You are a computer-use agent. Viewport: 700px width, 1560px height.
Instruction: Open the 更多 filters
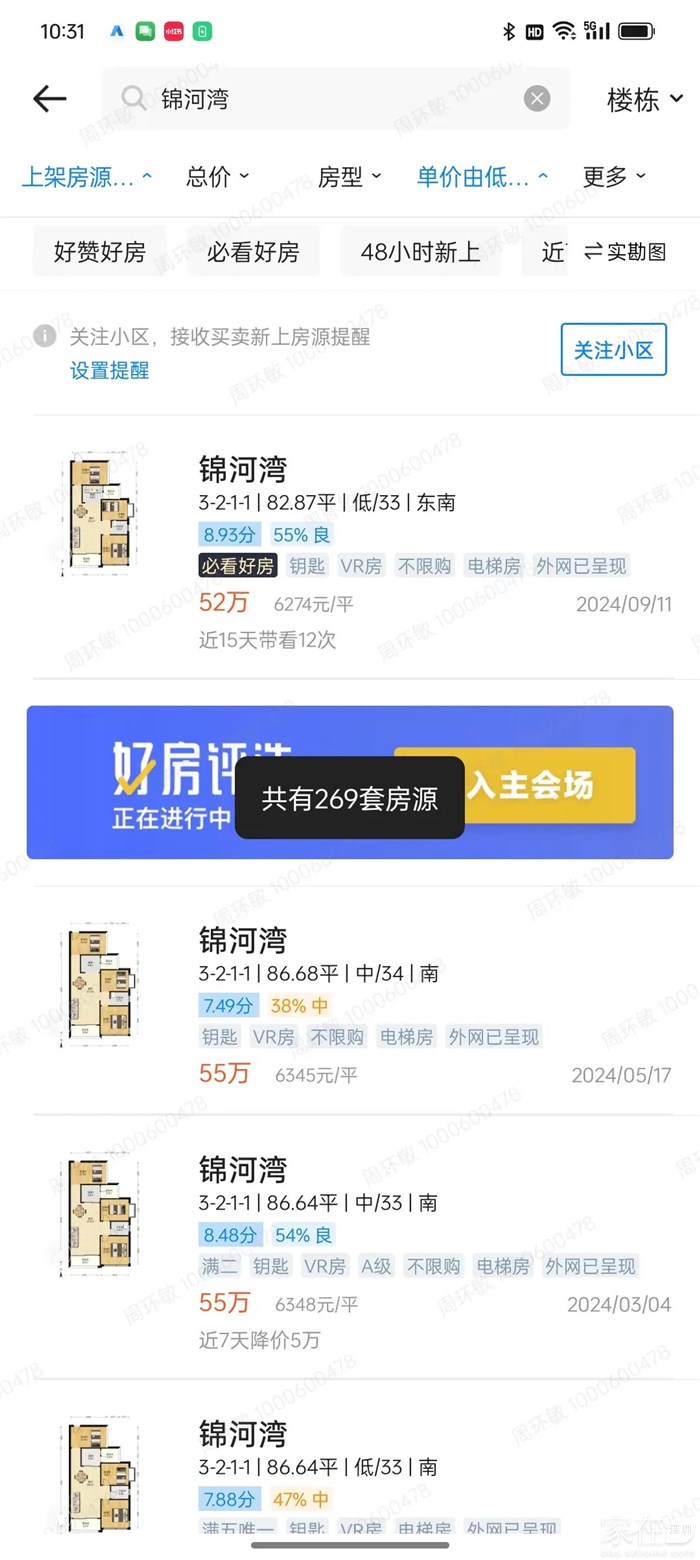pyautogui.click(x=614, y=178)
